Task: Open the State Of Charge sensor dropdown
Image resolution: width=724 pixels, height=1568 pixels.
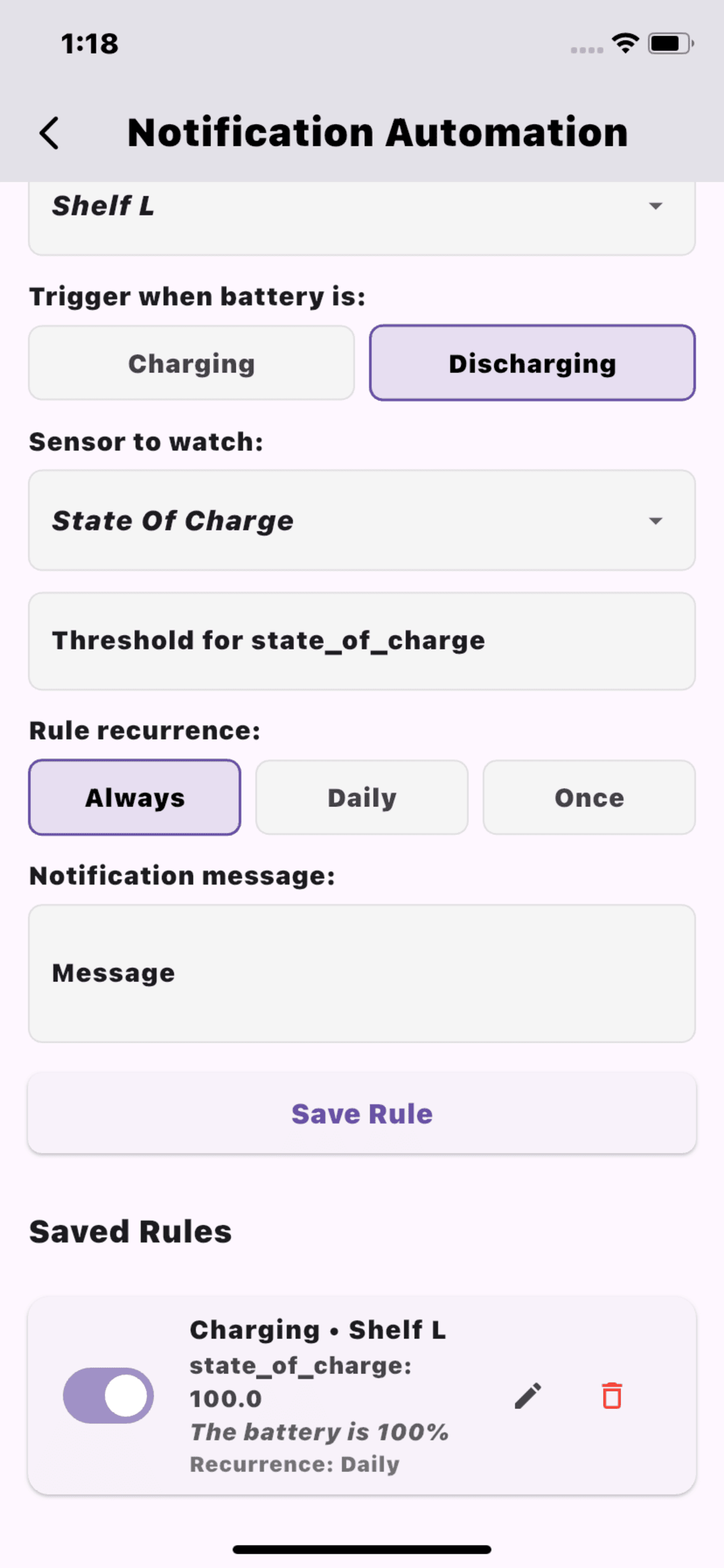Action: [x=361, y=520]
